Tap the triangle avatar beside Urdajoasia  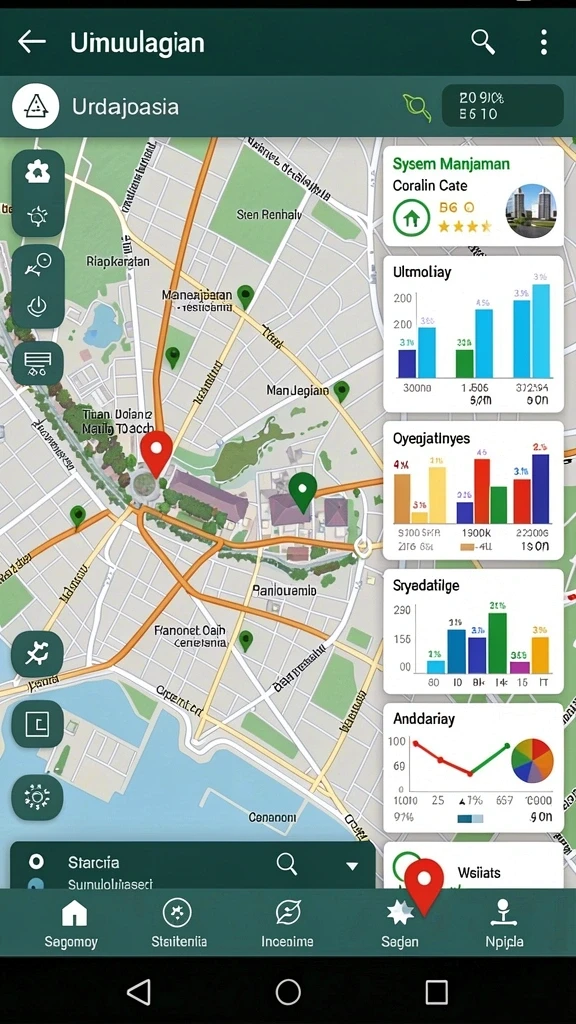coord(36,106)
